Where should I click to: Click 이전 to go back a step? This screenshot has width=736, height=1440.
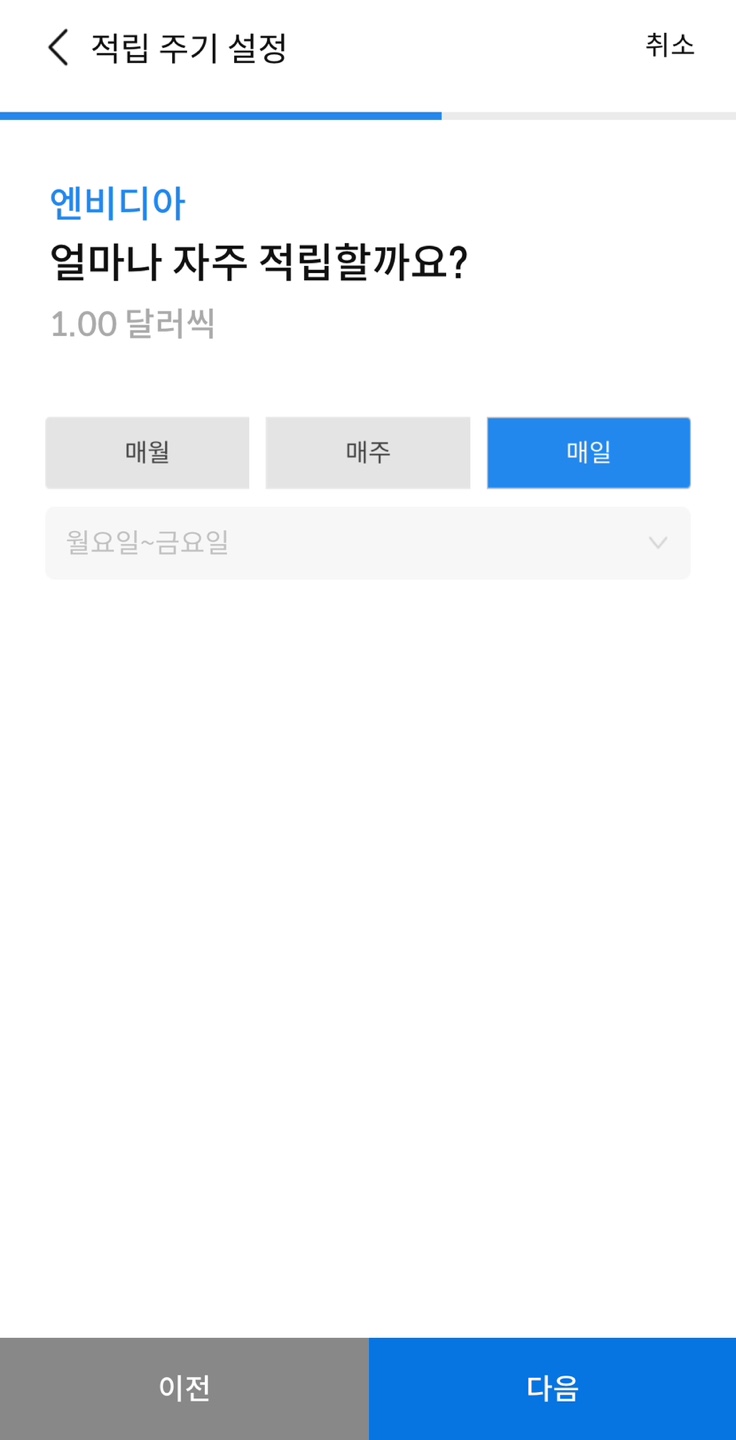pos(184,1388)
